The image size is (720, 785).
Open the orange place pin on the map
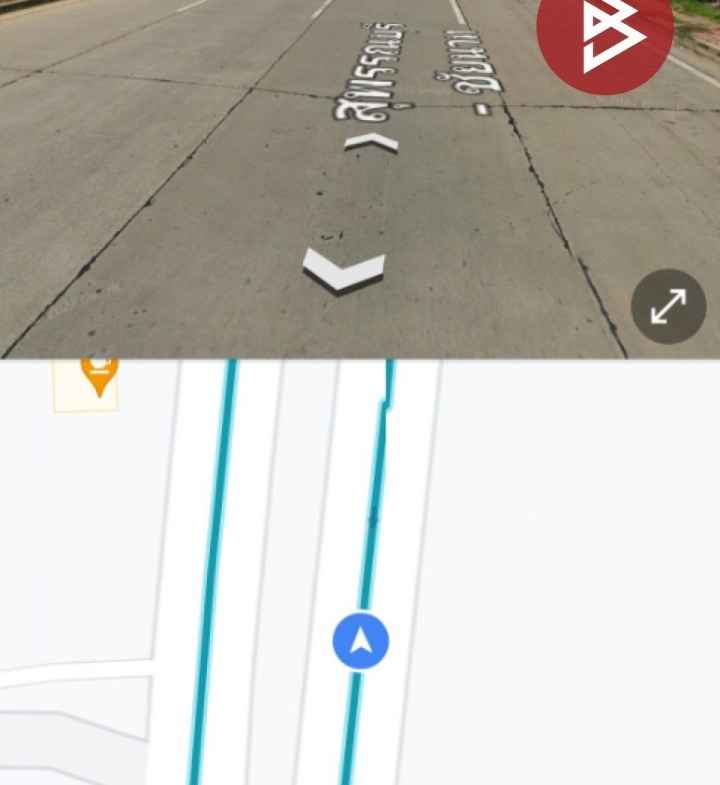click(99, 376)
